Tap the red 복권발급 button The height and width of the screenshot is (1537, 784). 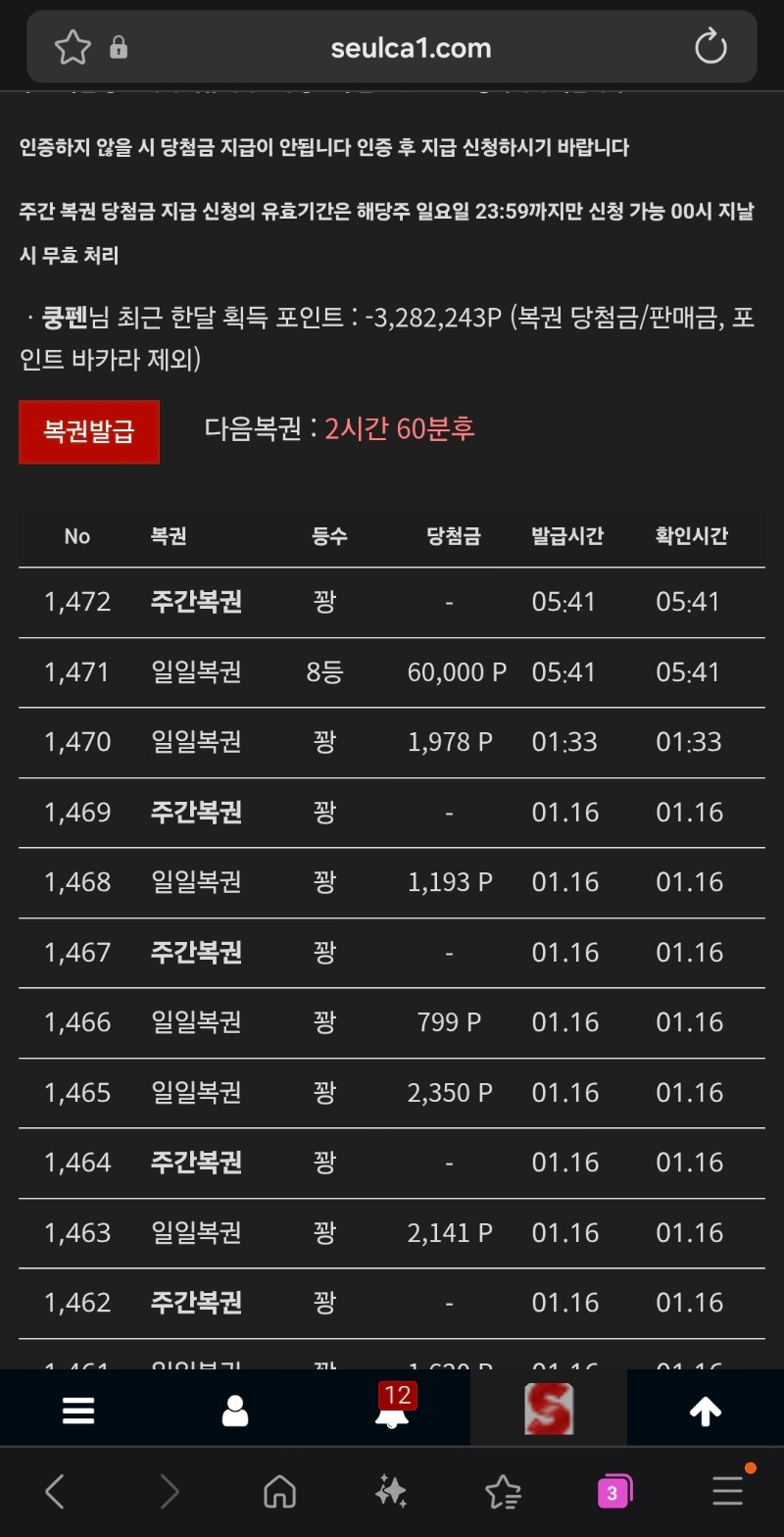(x=88, y=431)
